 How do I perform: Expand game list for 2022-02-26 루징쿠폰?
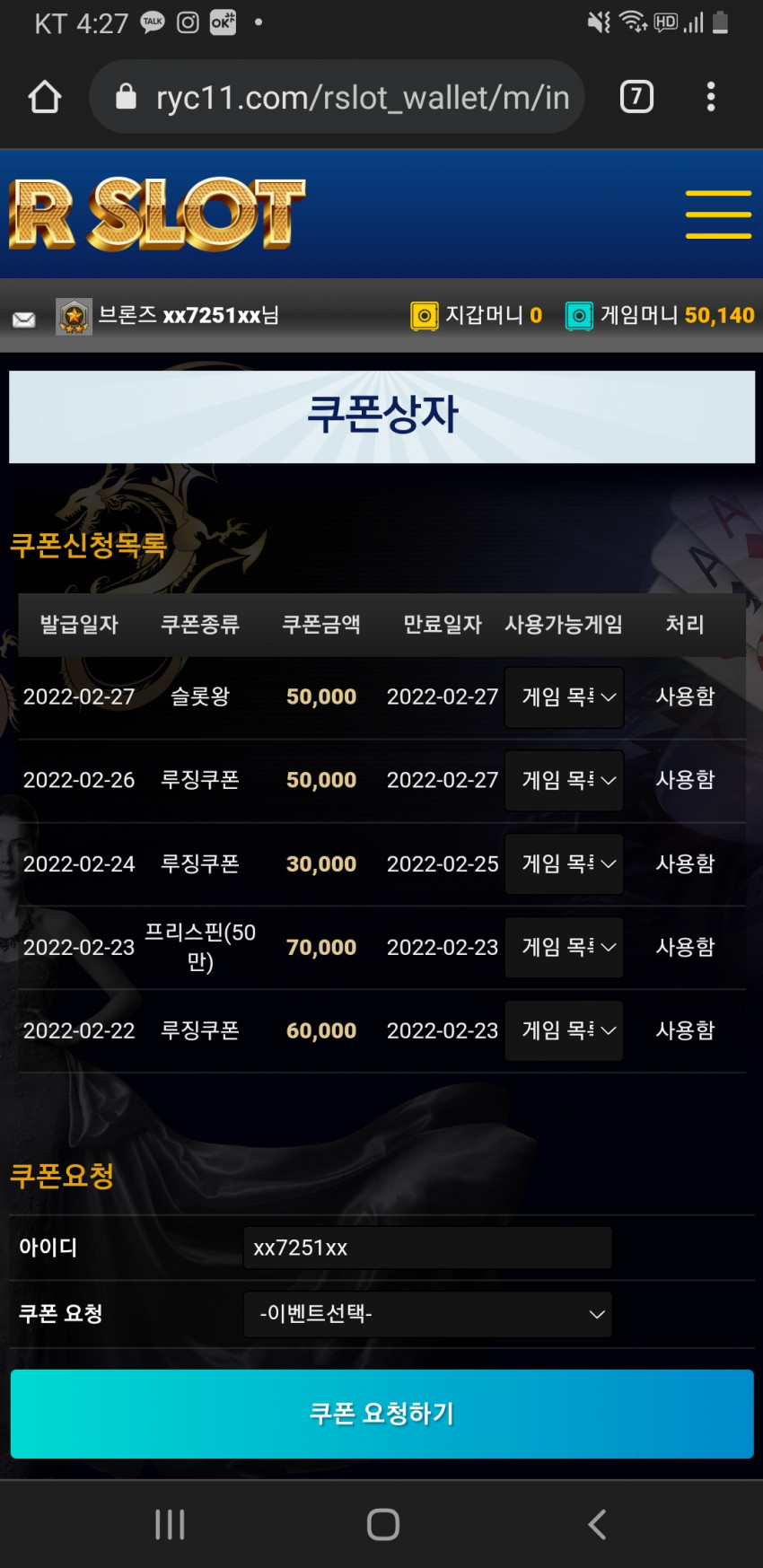click(x=564, y=781)
